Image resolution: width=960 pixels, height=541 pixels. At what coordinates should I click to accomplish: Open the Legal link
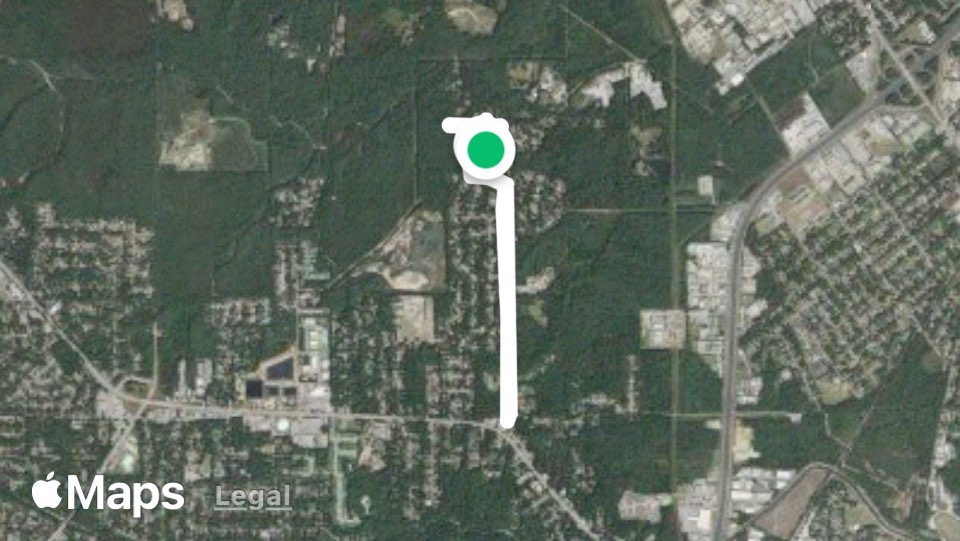(252, 497)
